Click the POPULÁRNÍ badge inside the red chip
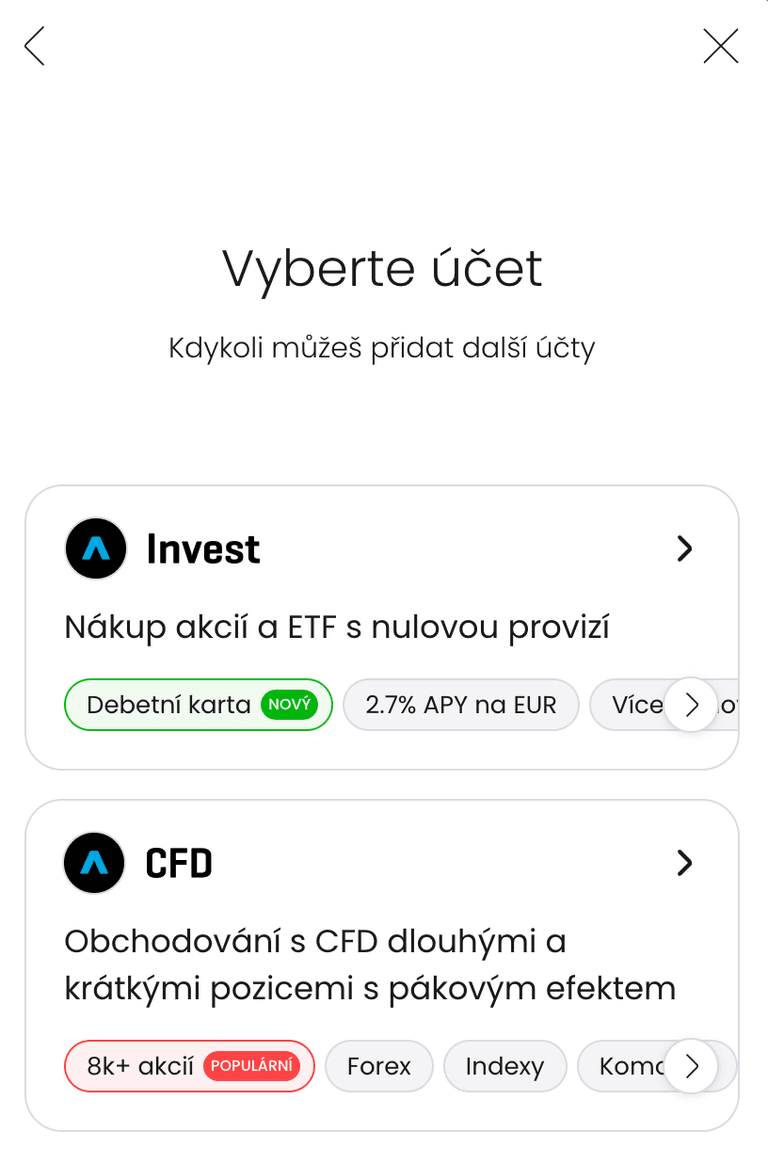 click(254, 1065)
